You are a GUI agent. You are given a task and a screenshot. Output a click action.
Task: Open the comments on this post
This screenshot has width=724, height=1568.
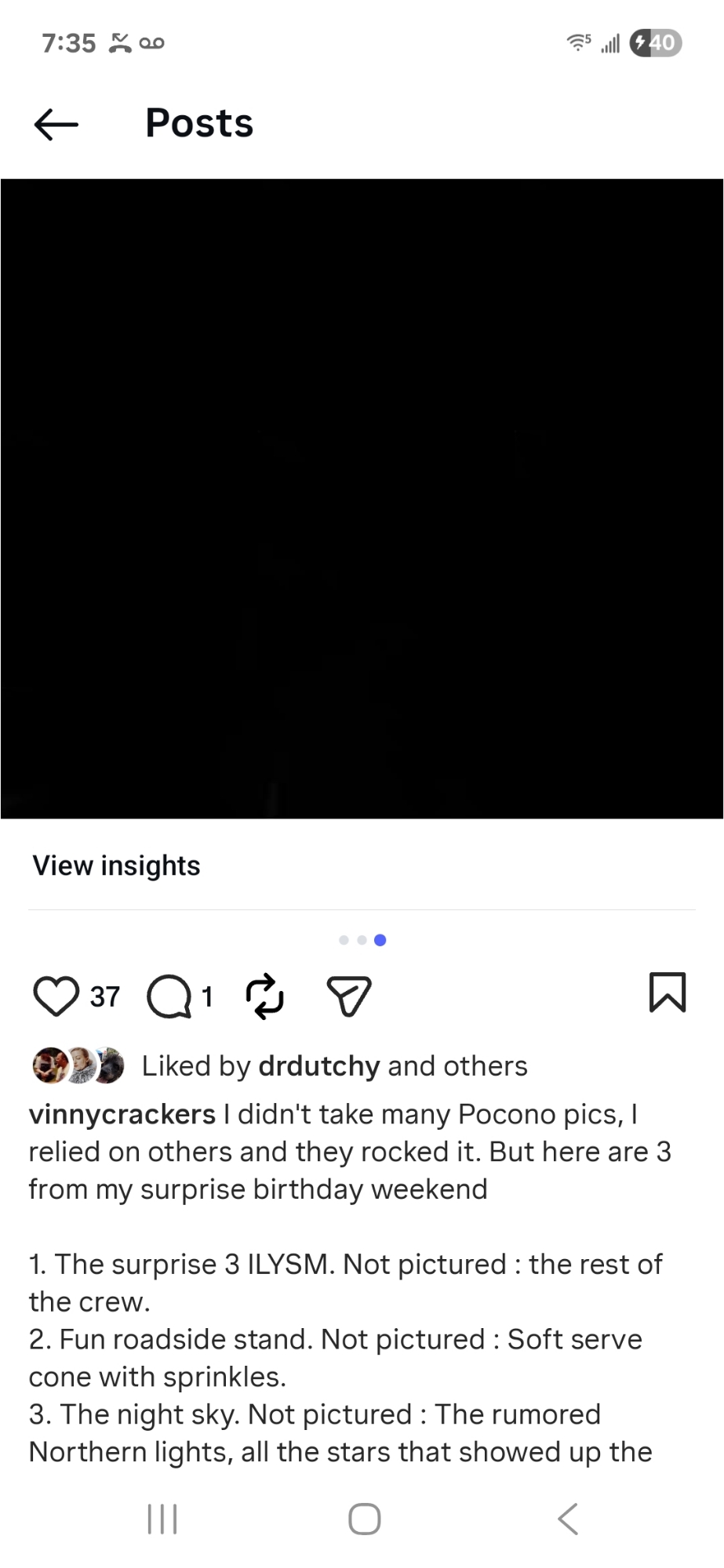[169, 996]
